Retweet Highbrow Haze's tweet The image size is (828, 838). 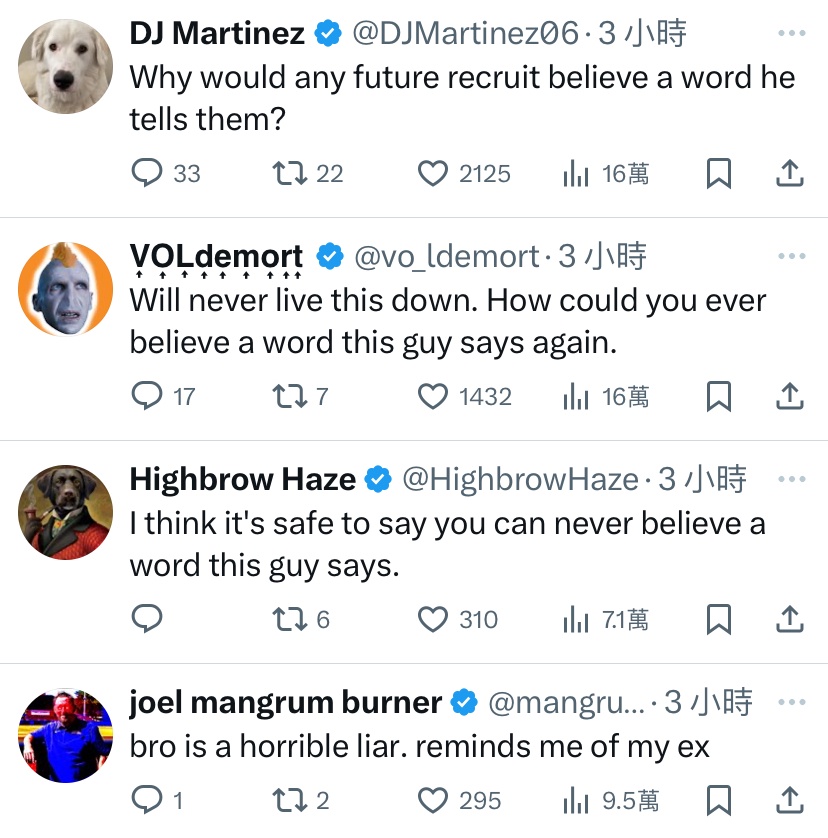coord(290,620)
